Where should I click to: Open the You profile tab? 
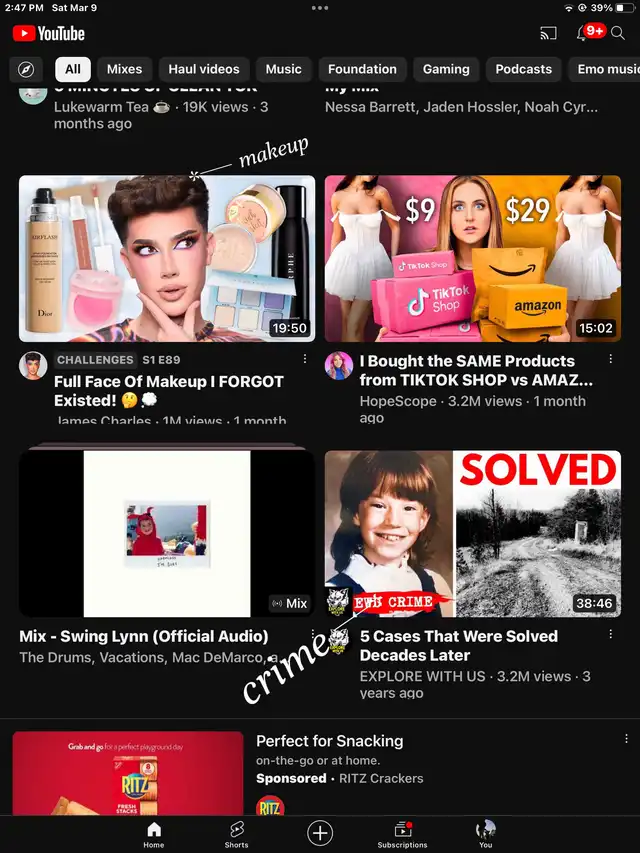(x=486, y=834)
